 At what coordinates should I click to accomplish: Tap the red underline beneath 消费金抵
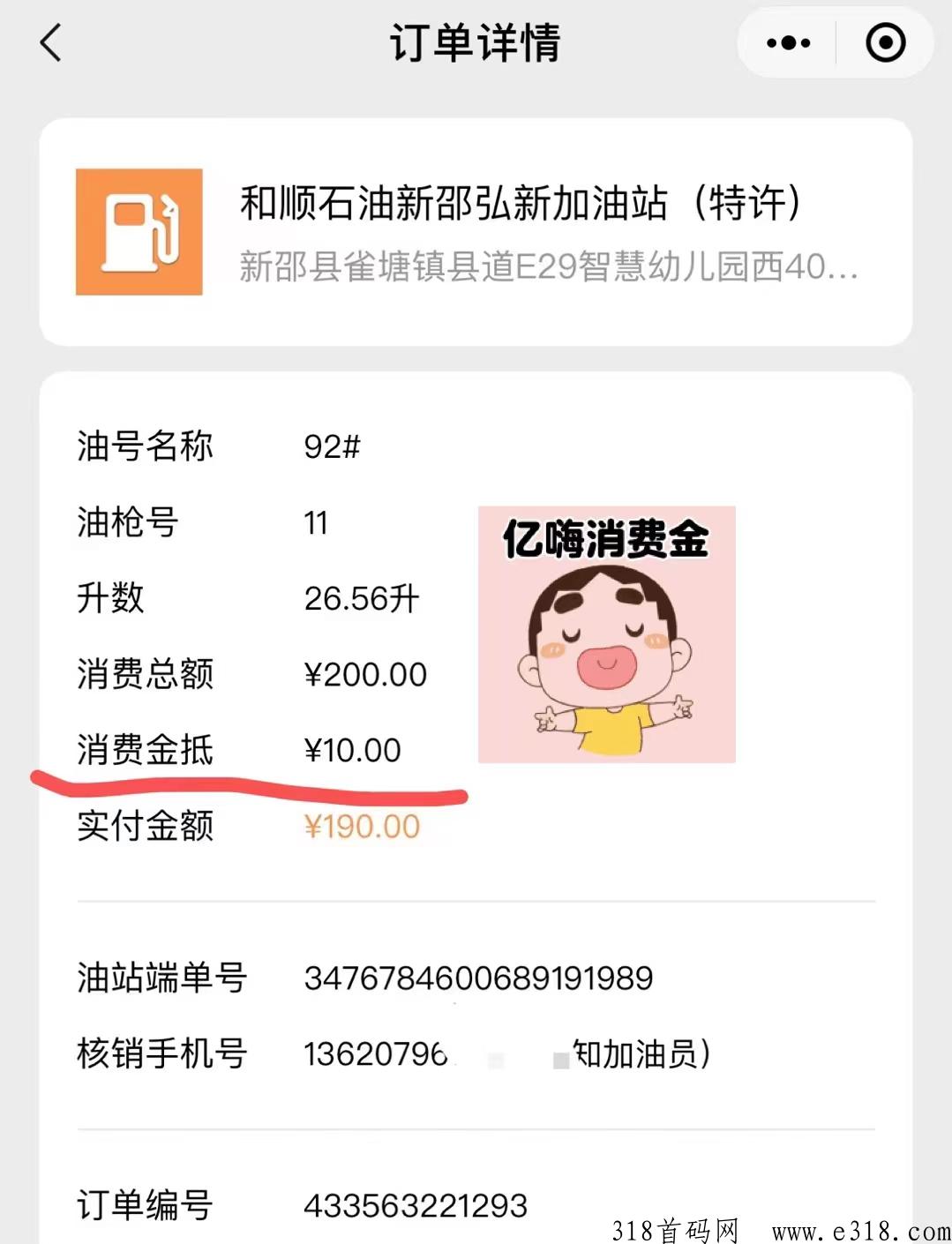pos(250,787)
